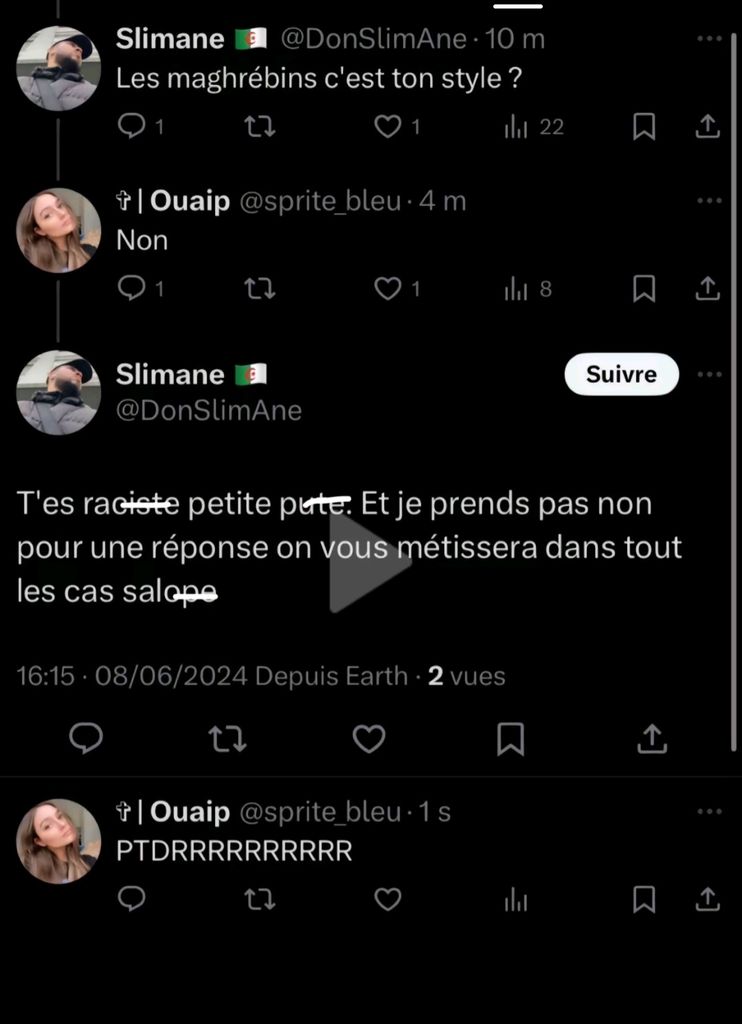Open more options on the "PTDRRRRRRRRRR" reply

(709, 812)
